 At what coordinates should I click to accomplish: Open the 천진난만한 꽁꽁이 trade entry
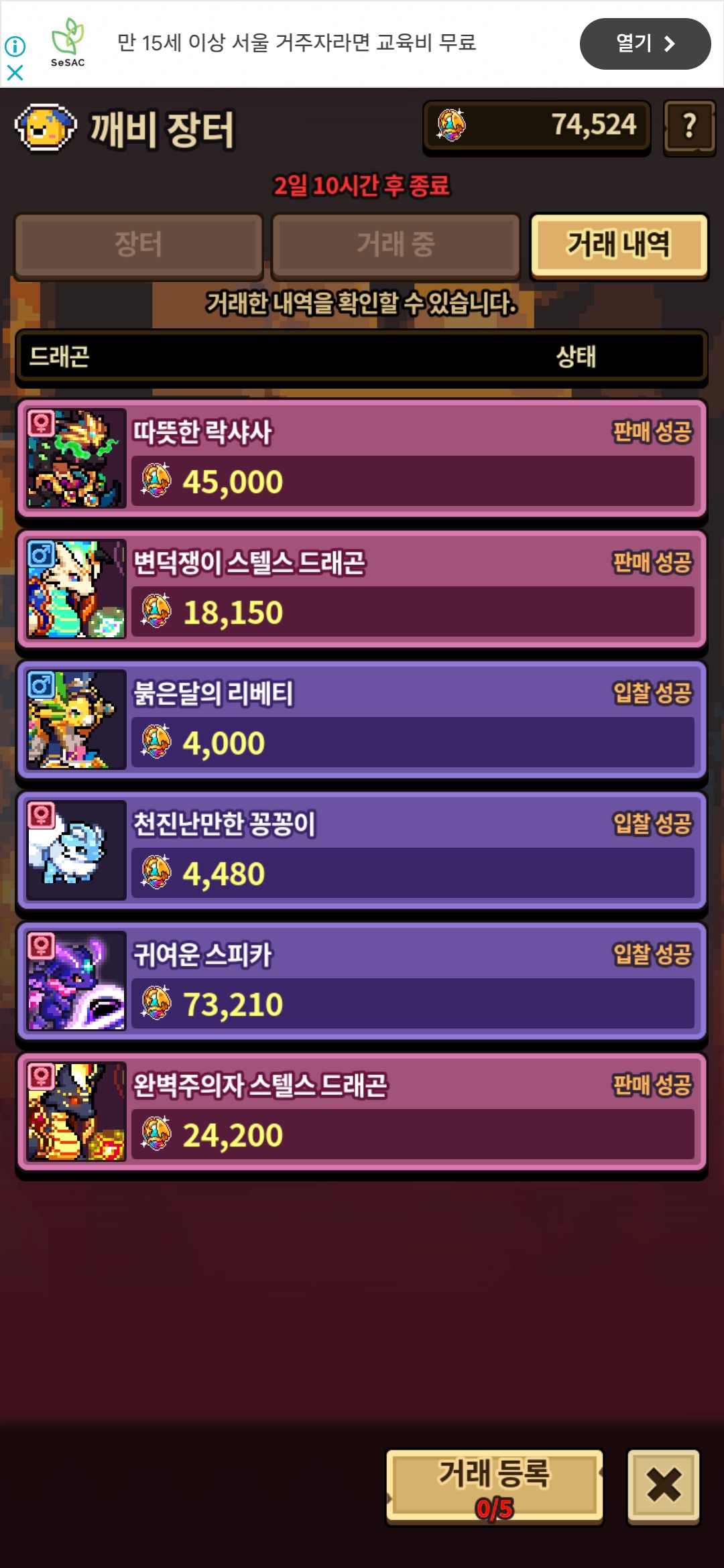[362, 850]
